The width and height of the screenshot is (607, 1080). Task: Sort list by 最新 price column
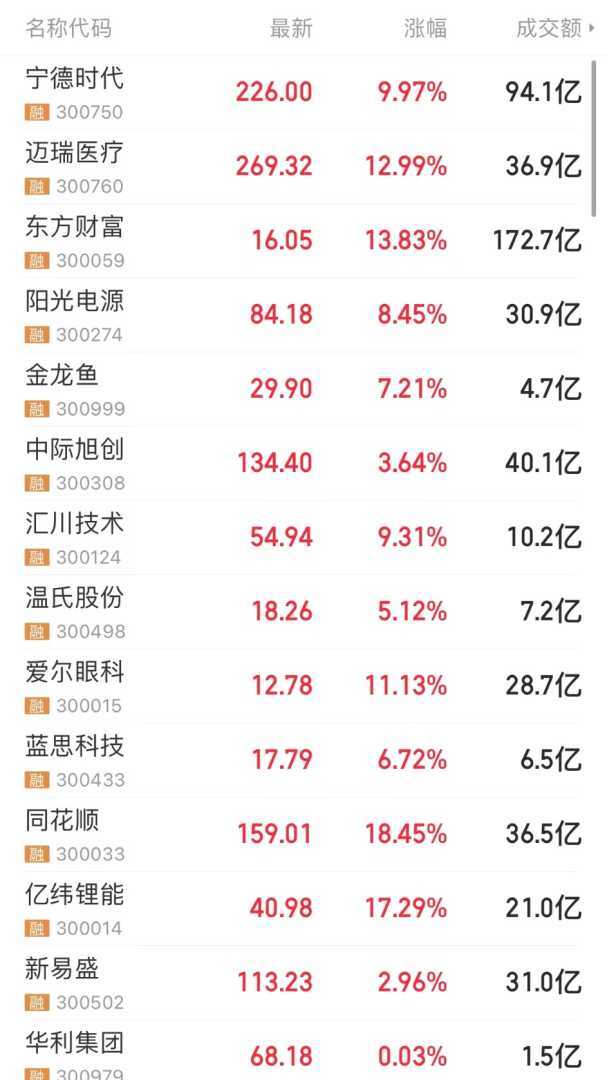(x=291, y=29)
